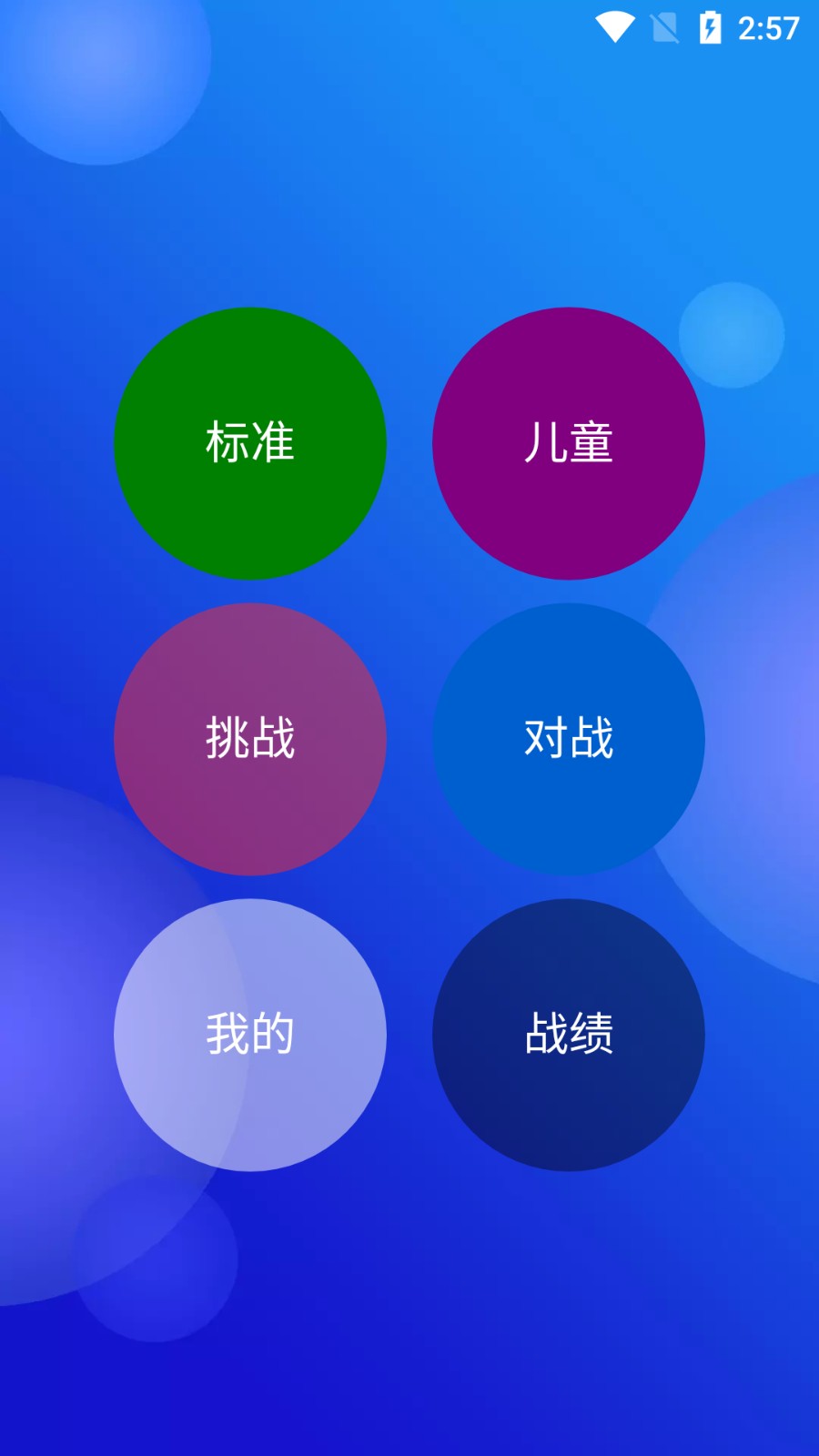
Task: Open the 儿童 (children) mode
Action: [x=569, y=443]
